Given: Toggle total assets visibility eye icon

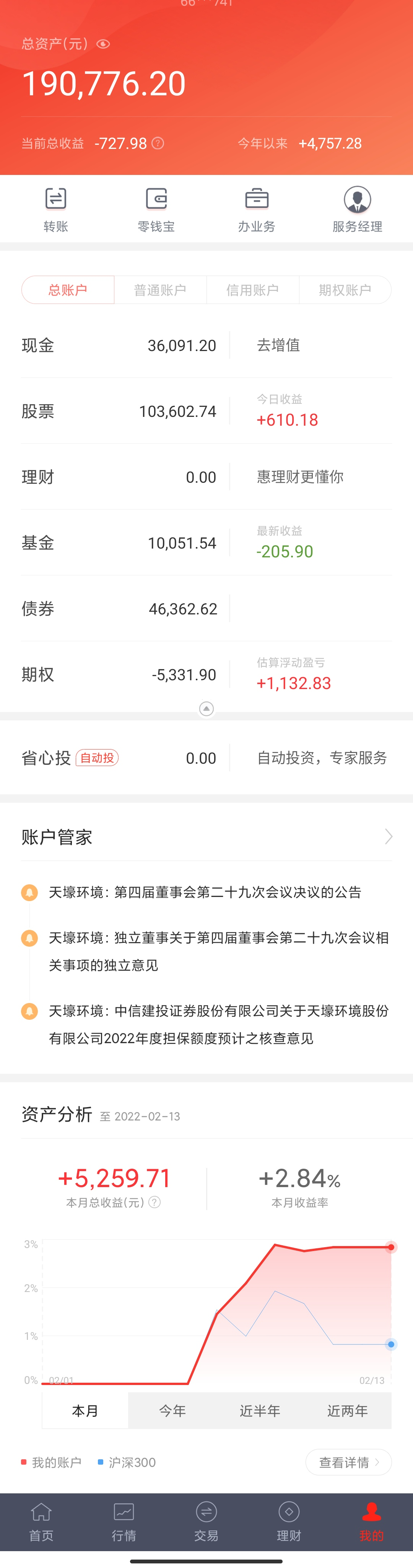Looking at the screenshot, I should 103,44.
